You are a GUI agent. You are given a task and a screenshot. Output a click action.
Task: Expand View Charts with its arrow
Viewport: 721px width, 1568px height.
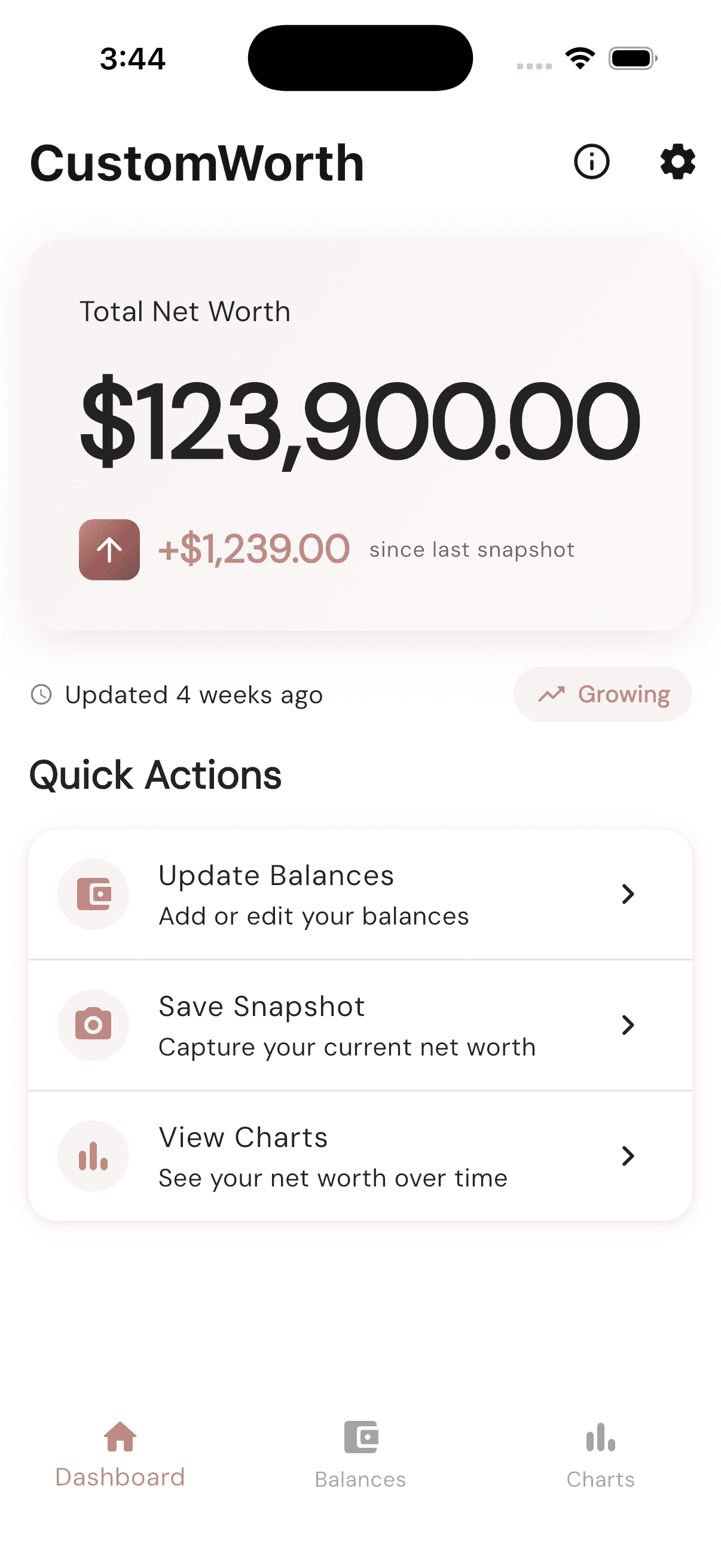628,1156
